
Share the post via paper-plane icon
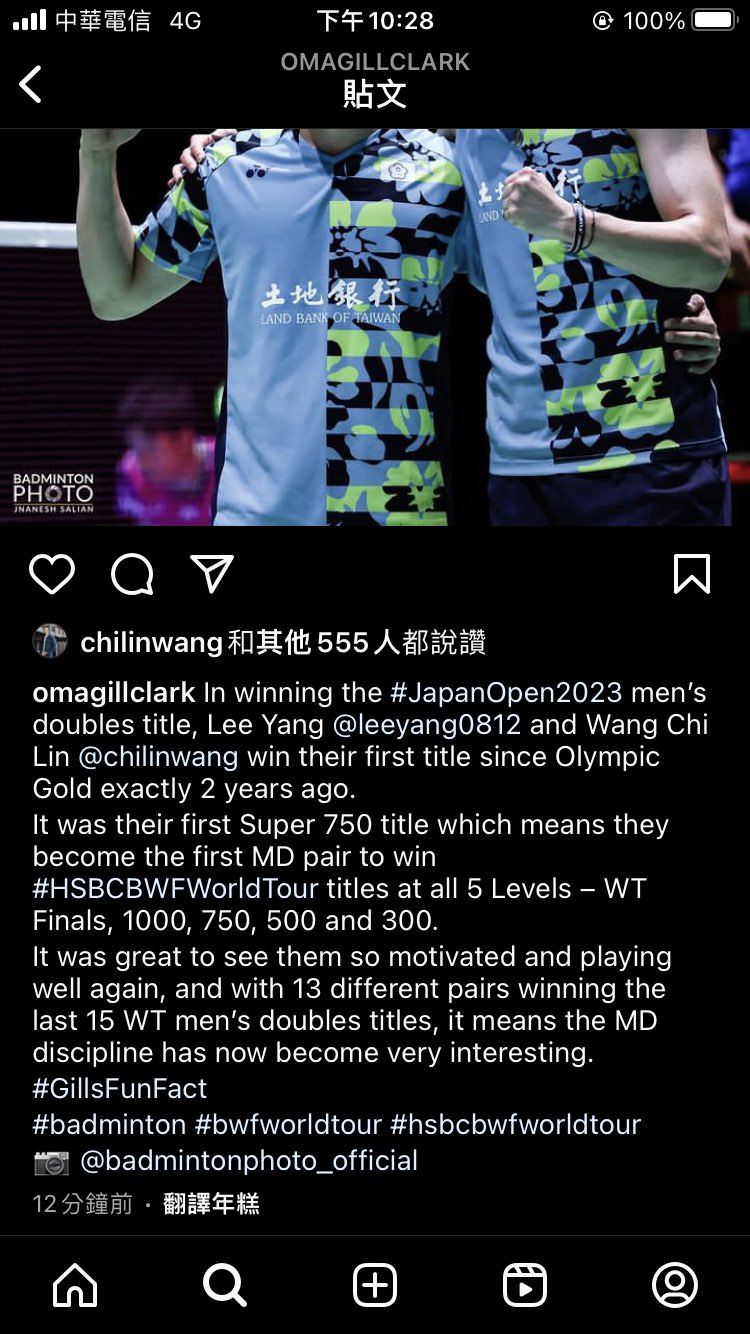pyautogui.click(x=211, y=574)
